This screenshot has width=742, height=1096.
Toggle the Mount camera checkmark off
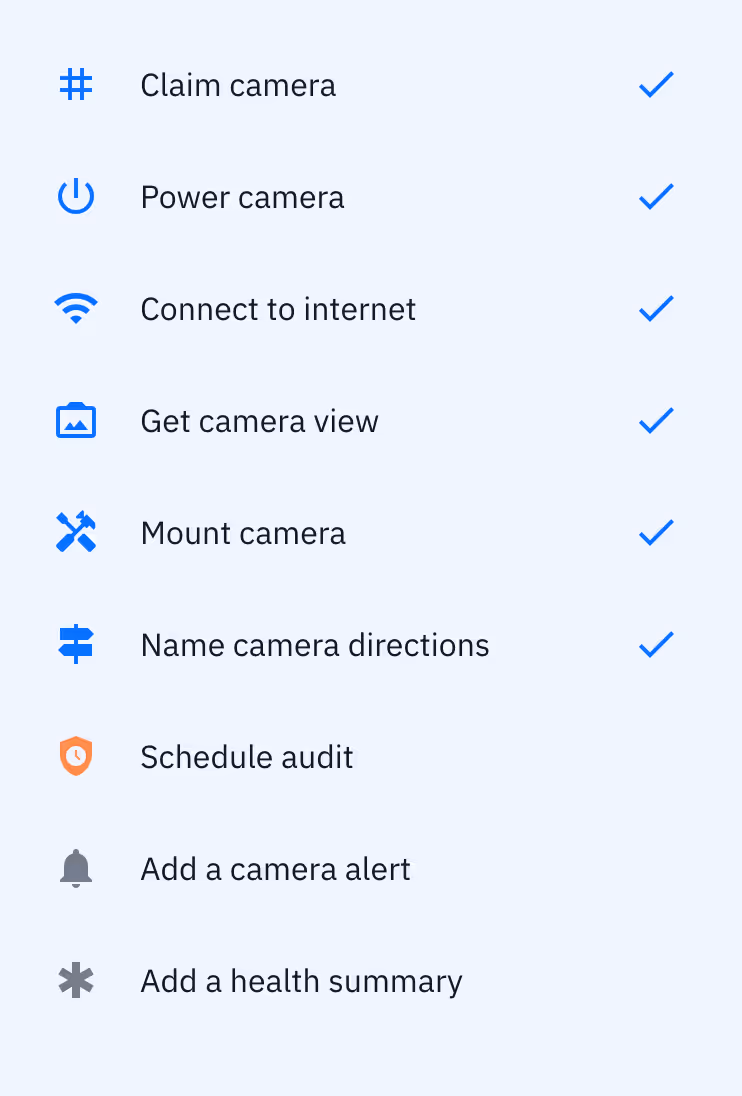pyautogui.click(x=656, y=533)
